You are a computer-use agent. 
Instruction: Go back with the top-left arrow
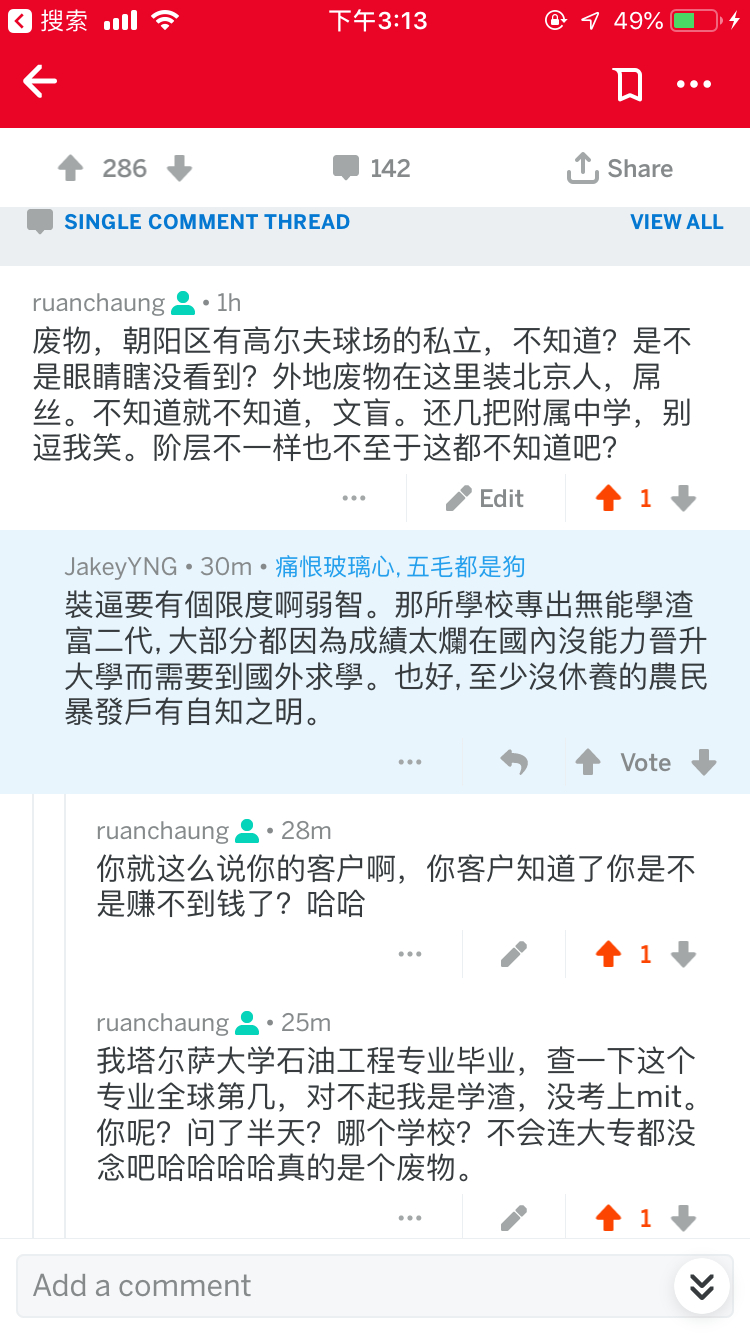40,82
